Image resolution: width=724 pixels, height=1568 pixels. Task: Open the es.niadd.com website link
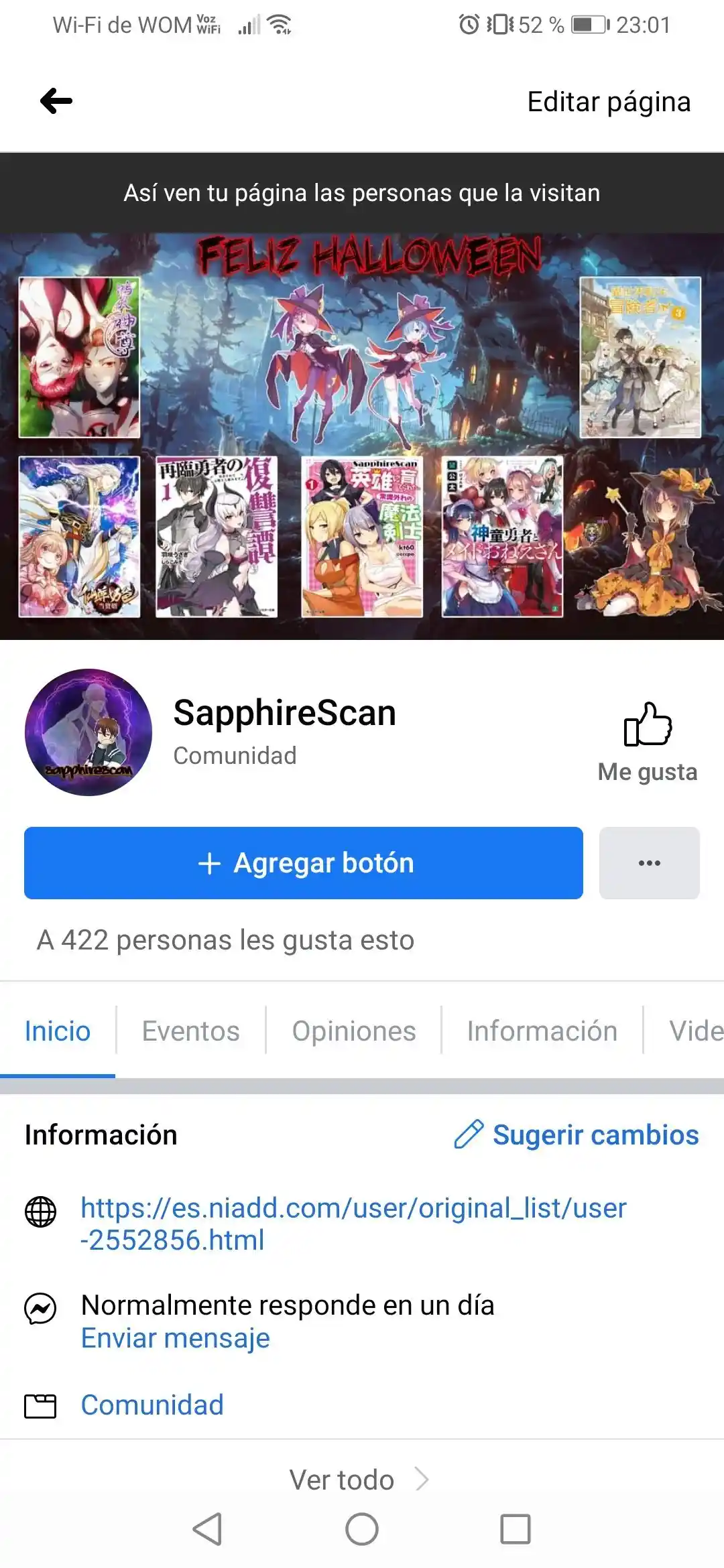[x=353, y=1224]
